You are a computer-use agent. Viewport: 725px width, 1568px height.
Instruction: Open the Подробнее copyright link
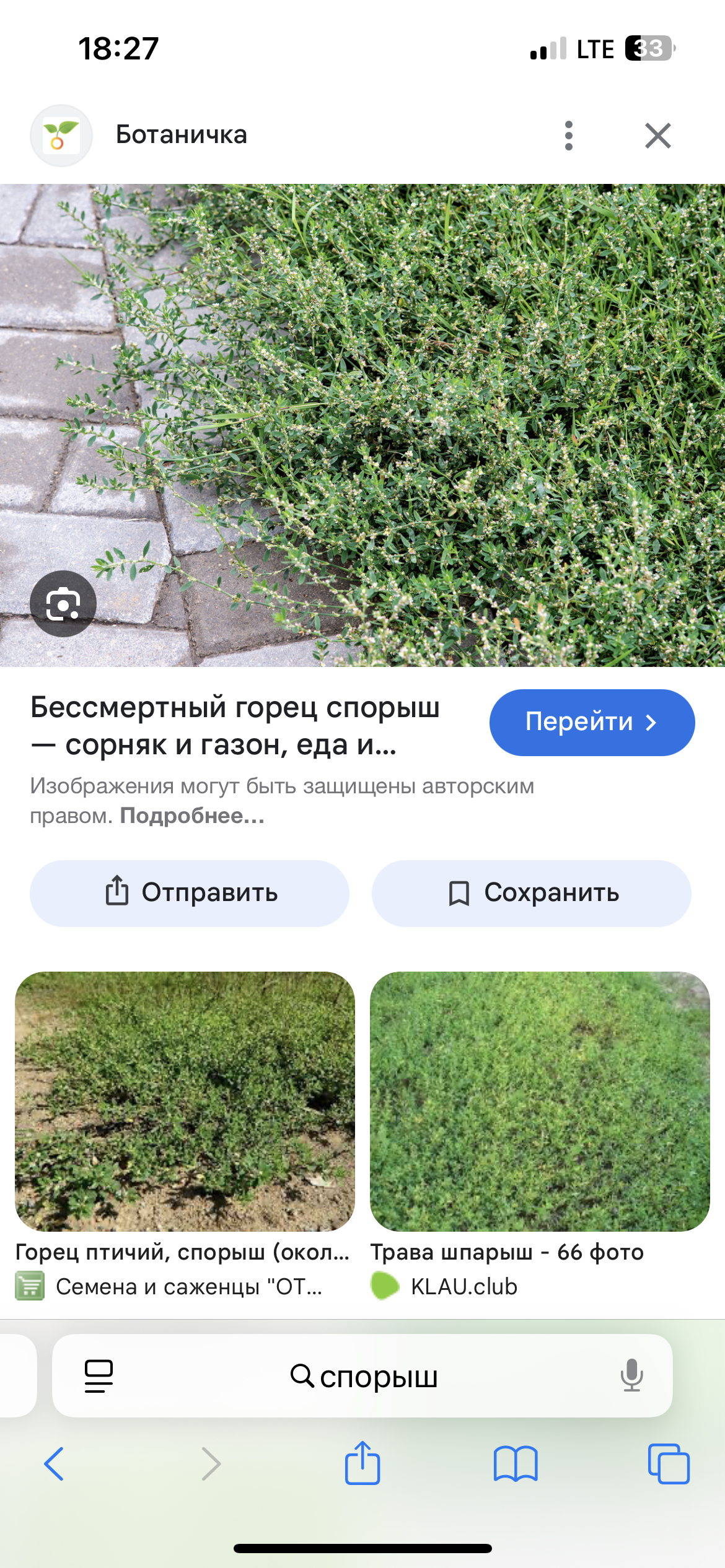click(x=192, y=816)
